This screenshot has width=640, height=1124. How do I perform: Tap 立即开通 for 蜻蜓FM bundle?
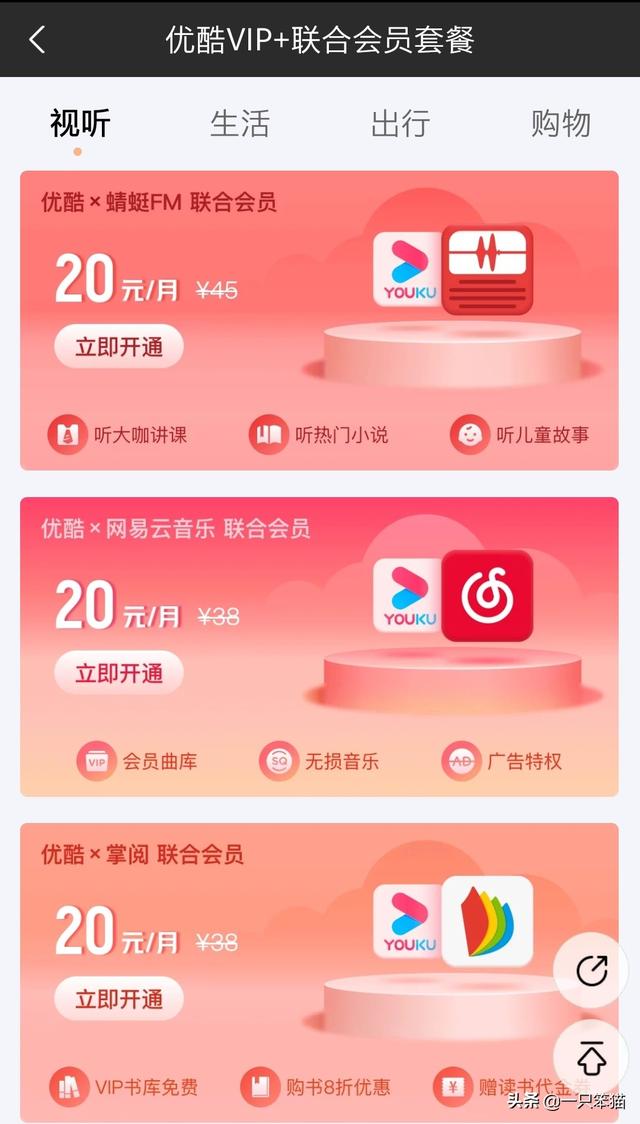point(119,347)
